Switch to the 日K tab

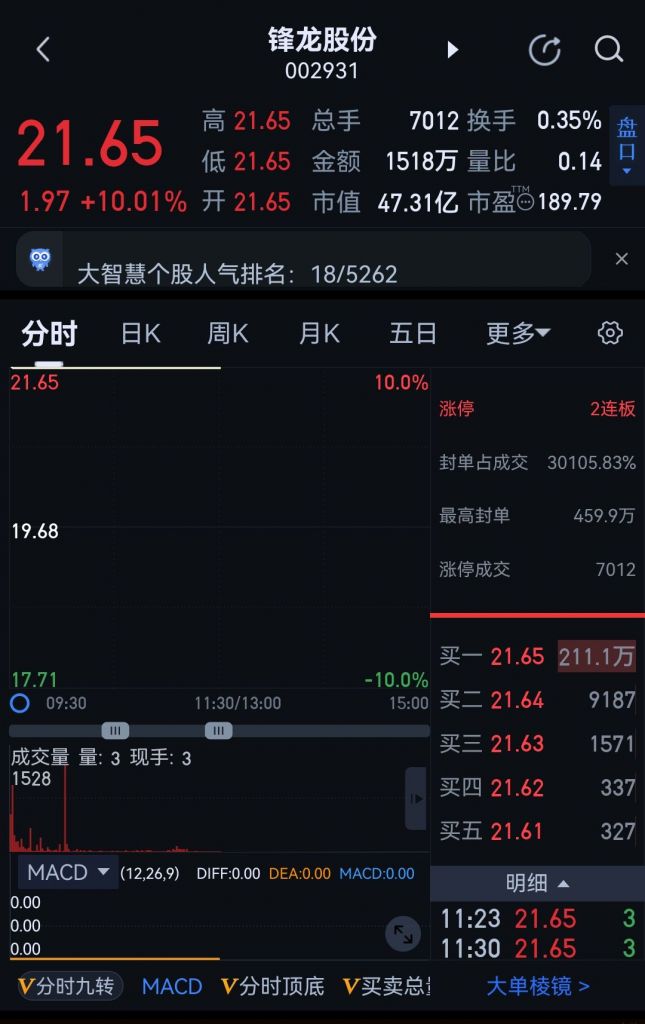coord(141,334)
